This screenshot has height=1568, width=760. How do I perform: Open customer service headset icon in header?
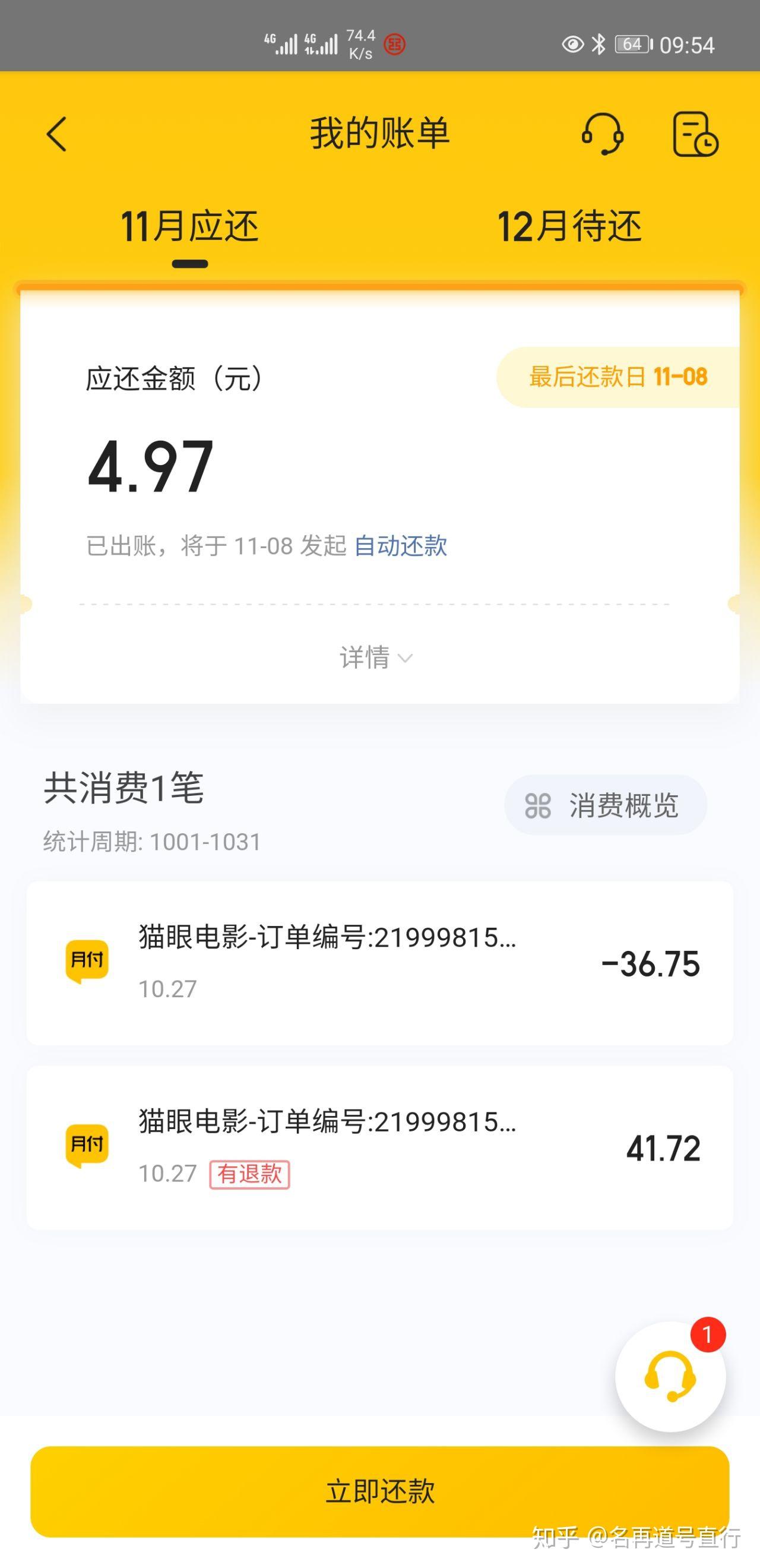tap(603, 134)
